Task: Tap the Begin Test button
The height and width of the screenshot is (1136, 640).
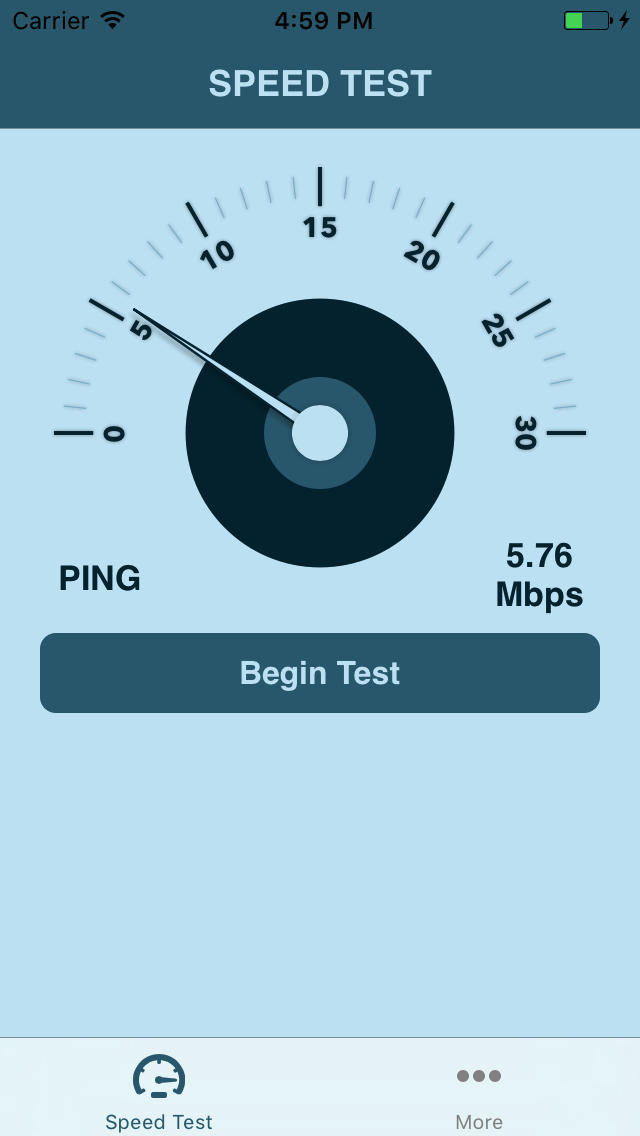Action: pyautogui.click(x=320, y=673)
